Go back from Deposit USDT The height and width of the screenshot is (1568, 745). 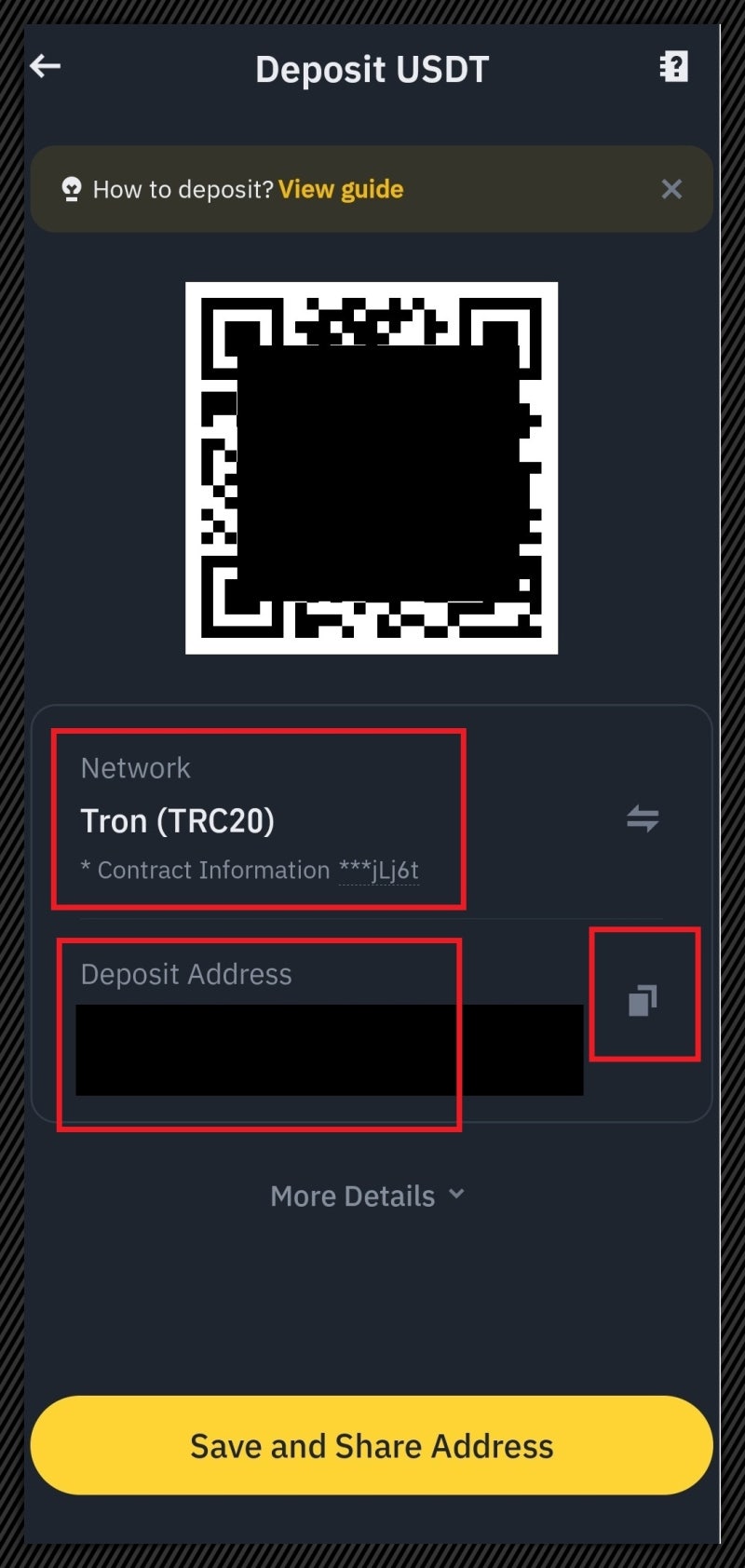pos(45,66)
